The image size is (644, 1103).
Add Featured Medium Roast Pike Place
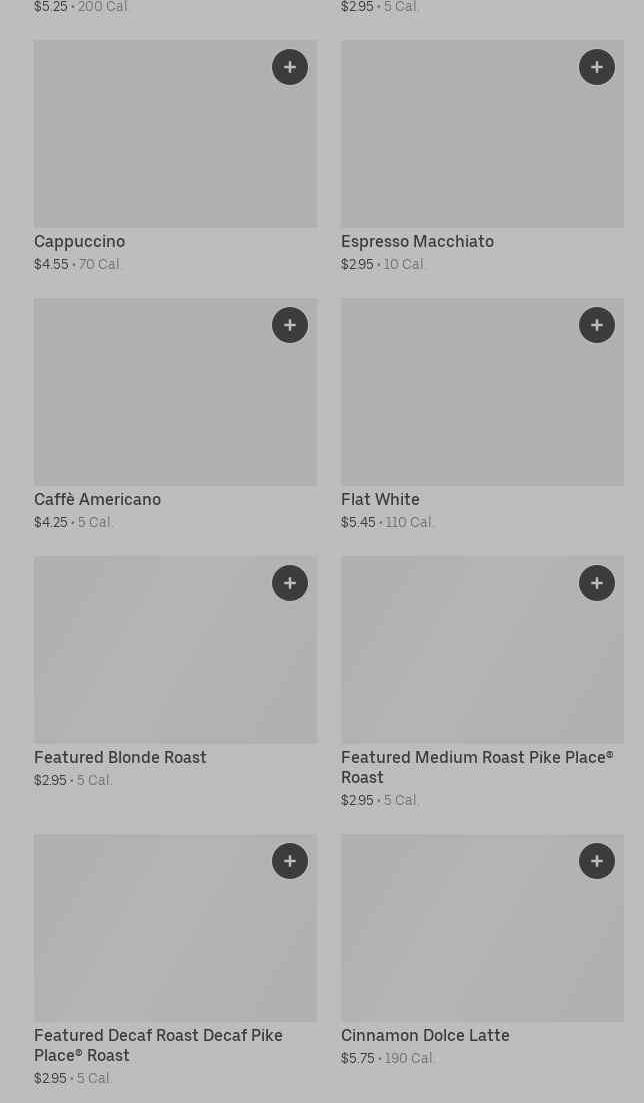pos(597,583)
